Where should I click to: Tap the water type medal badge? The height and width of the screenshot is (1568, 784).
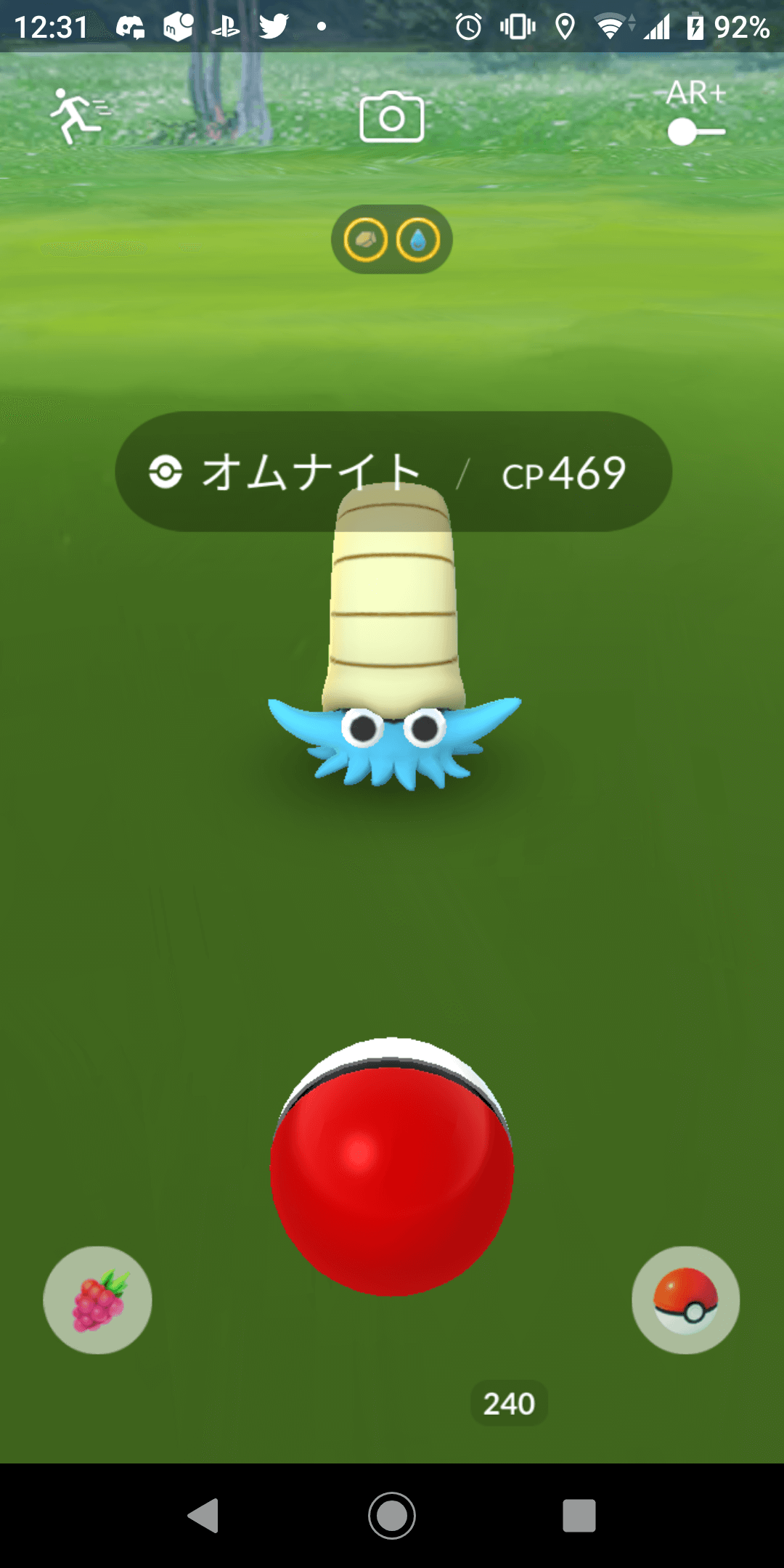(418, 240)
